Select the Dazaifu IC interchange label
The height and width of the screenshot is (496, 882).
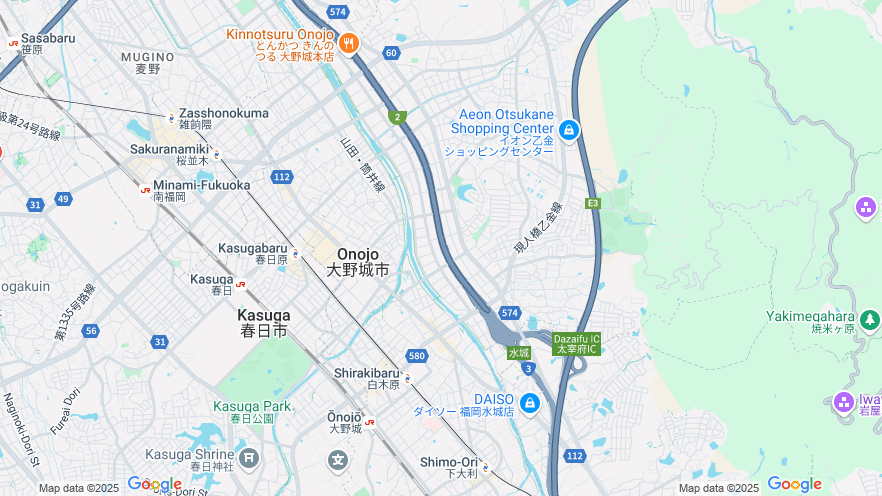click(576, 343)
